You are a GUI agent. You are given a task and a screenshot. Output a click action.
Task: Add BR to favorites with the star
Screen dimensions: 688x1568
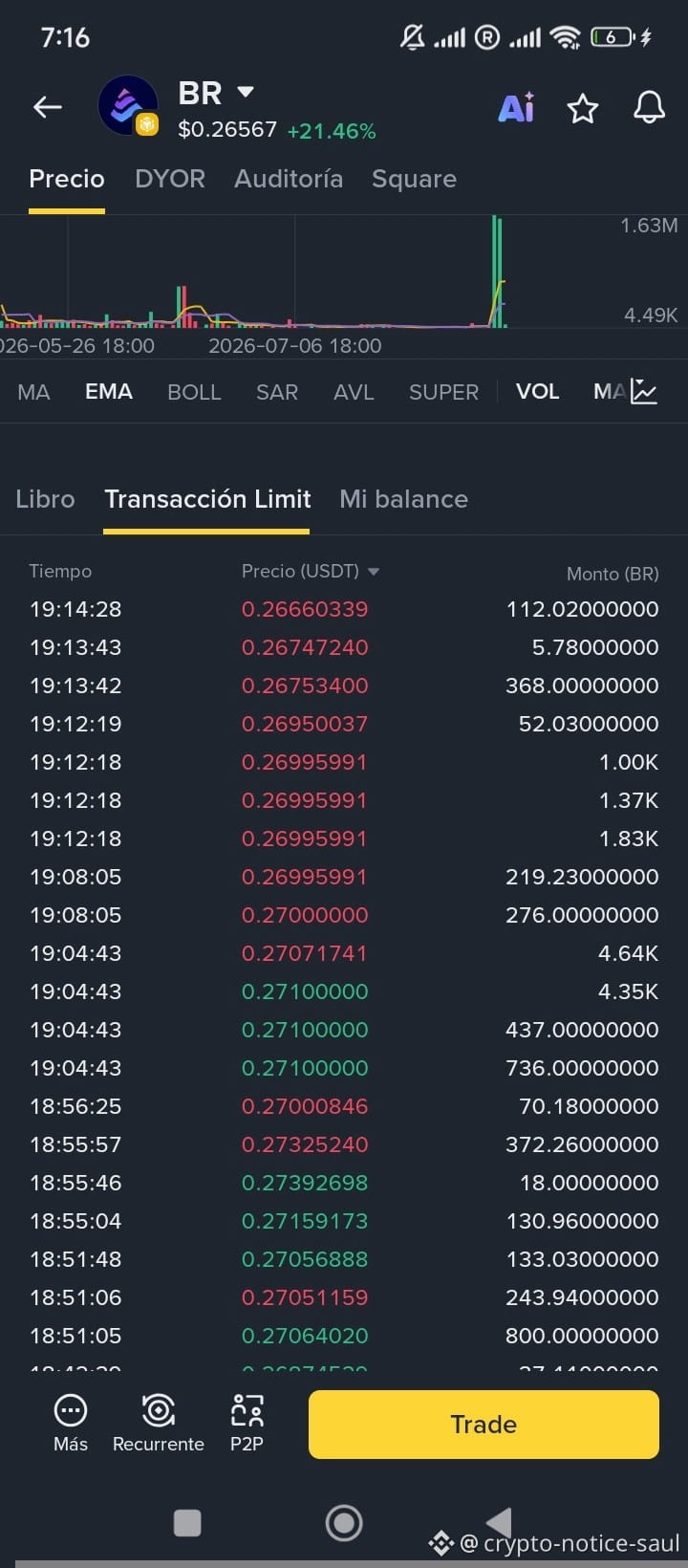[x=583, y=109]
